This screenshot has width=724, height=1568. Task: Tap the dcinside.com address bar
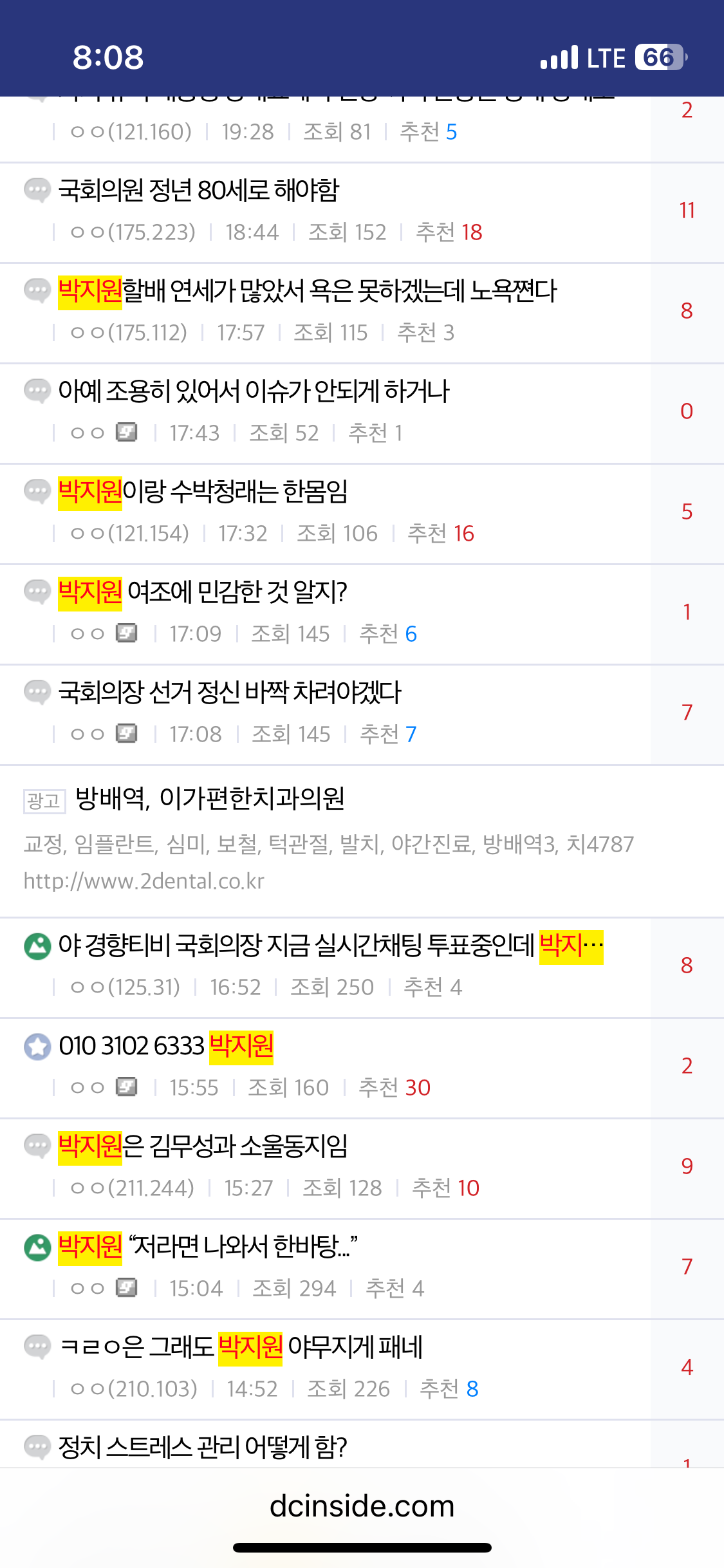click(x=362, y=1506)
